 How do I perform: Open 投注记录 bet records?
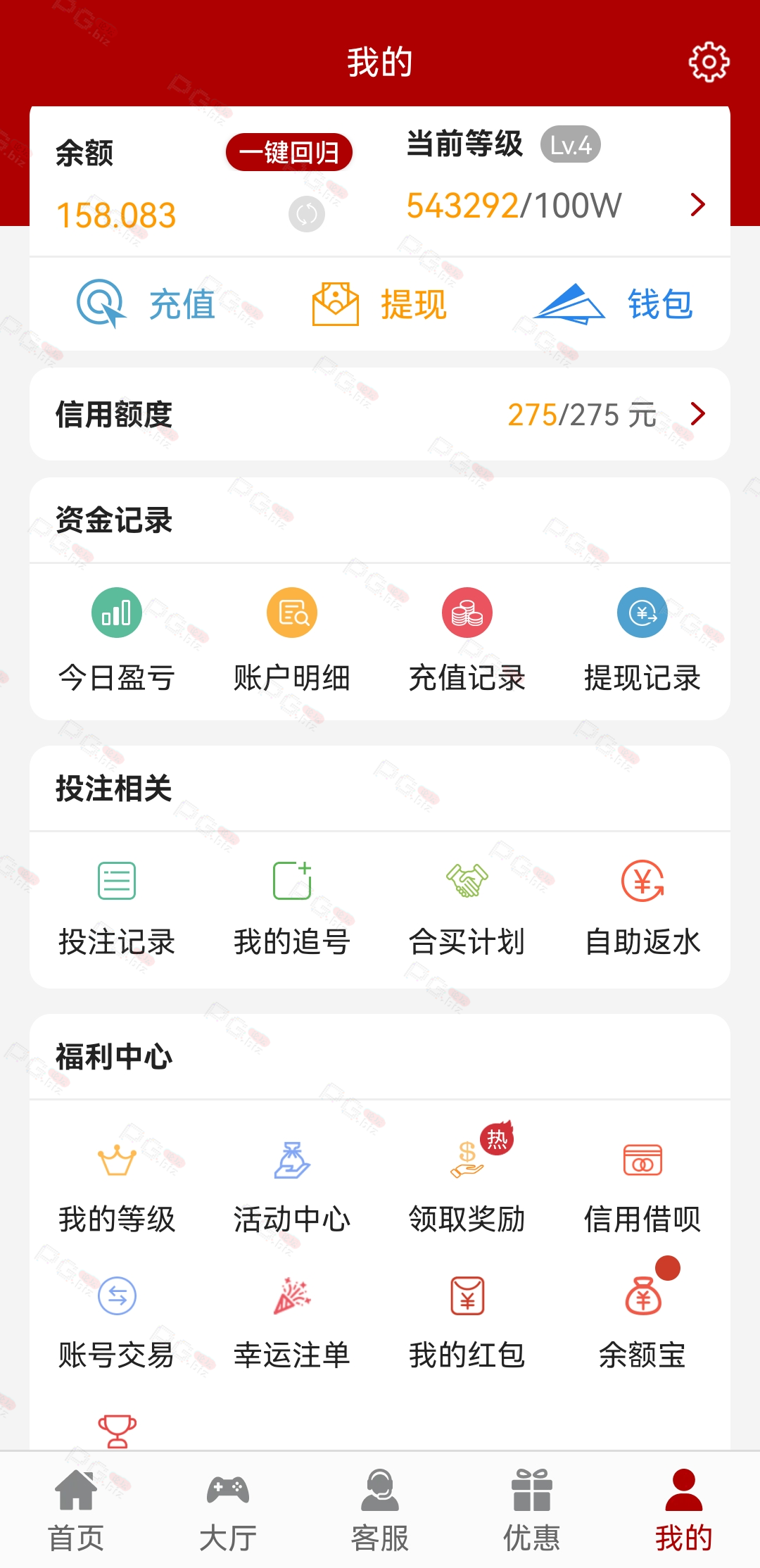117,908
